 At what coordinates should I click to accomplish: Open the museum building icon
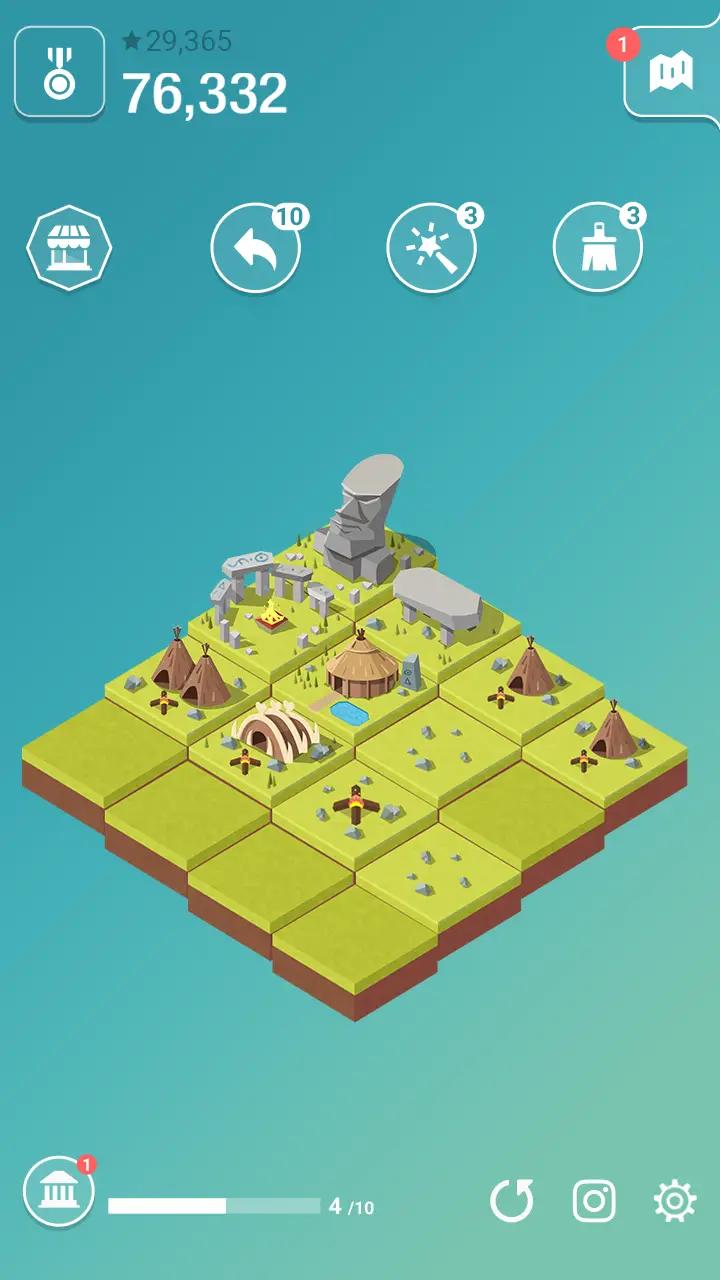coord(58,1192)
